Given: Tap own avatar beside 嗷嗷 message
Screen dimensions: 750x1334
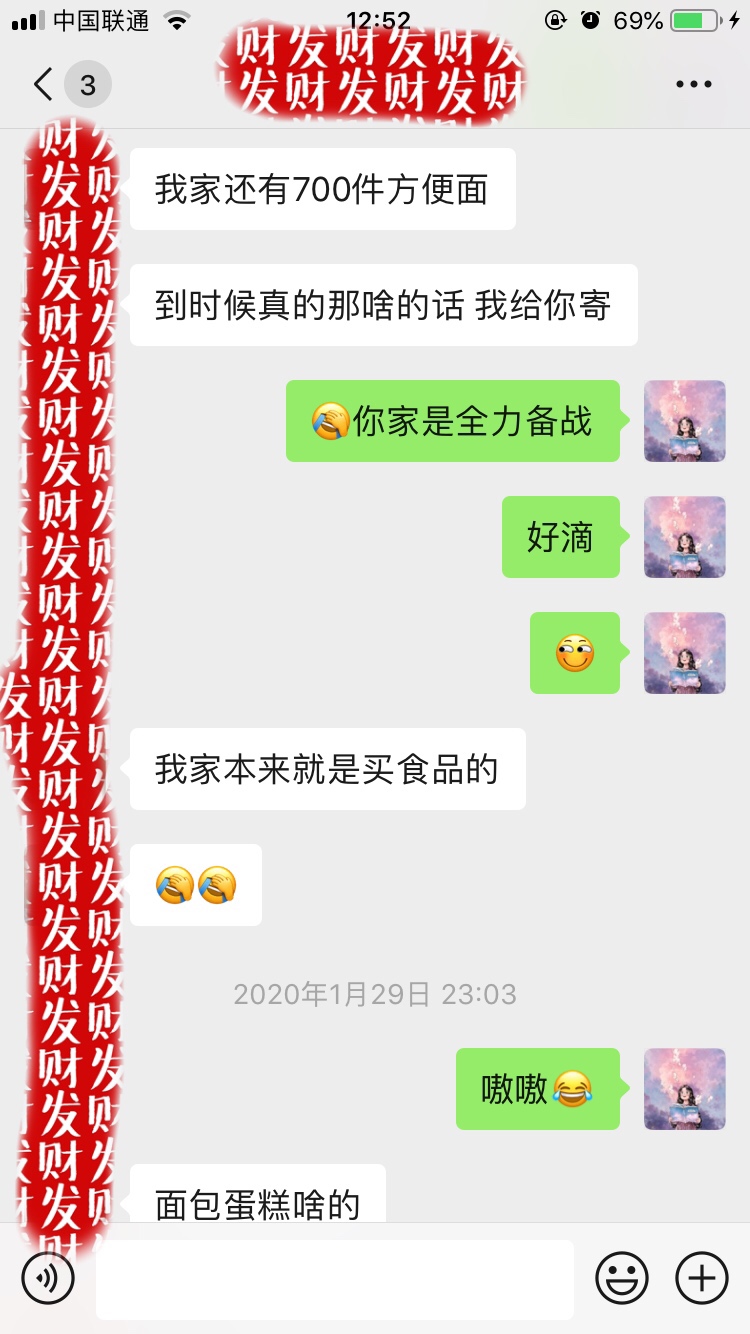Looking at the screenshot, I should (x=684, y=1089).
